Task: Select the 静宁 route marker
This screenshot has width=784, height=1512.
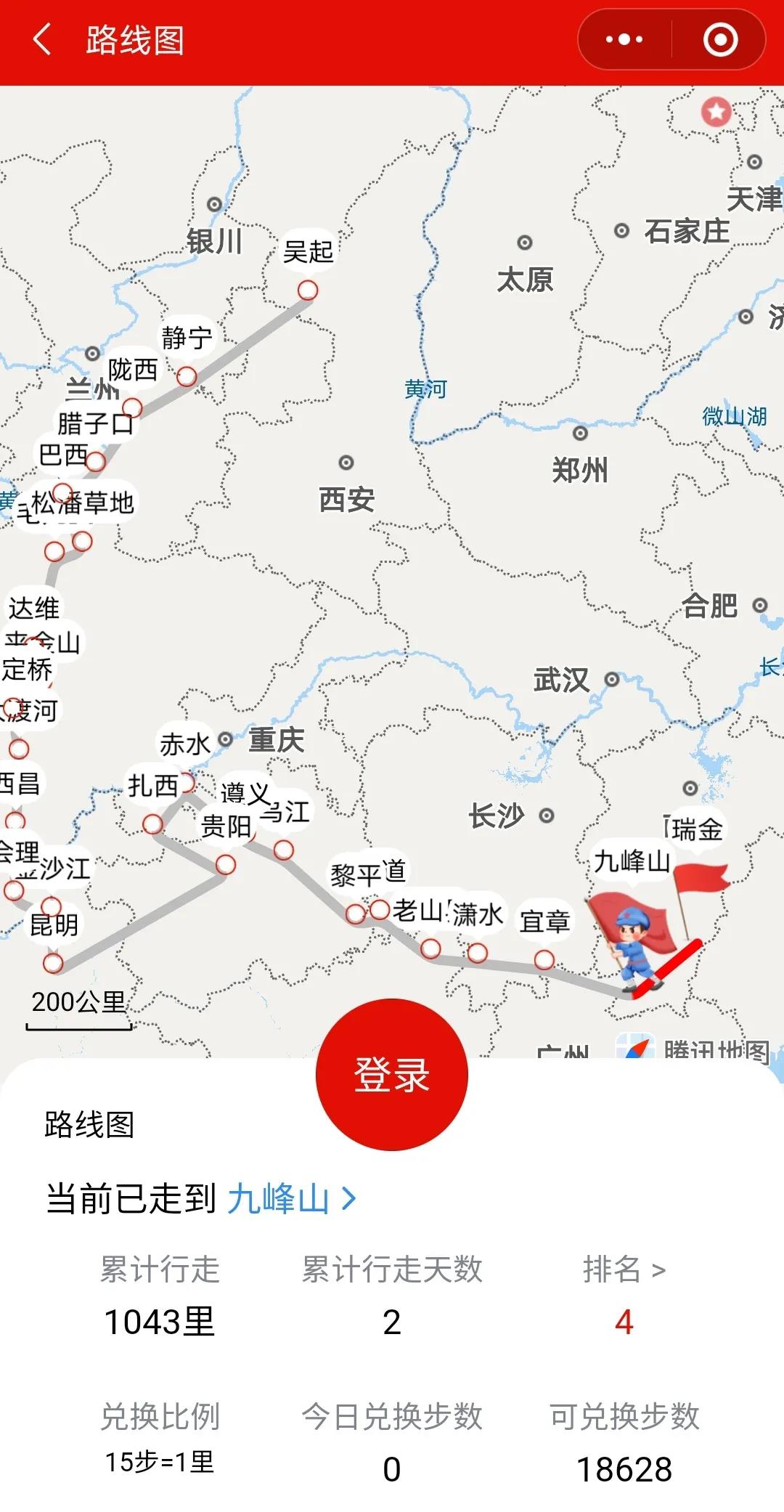Action: coord(187,376)
